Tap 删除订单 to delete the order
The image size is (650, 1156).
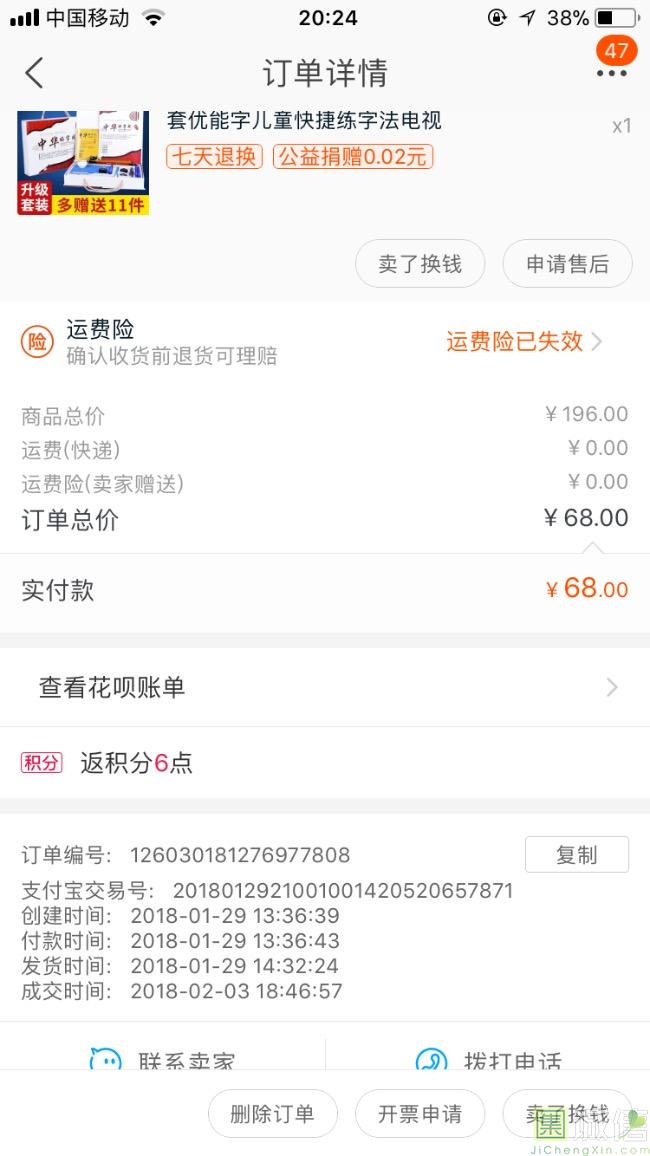[273, 1113]
